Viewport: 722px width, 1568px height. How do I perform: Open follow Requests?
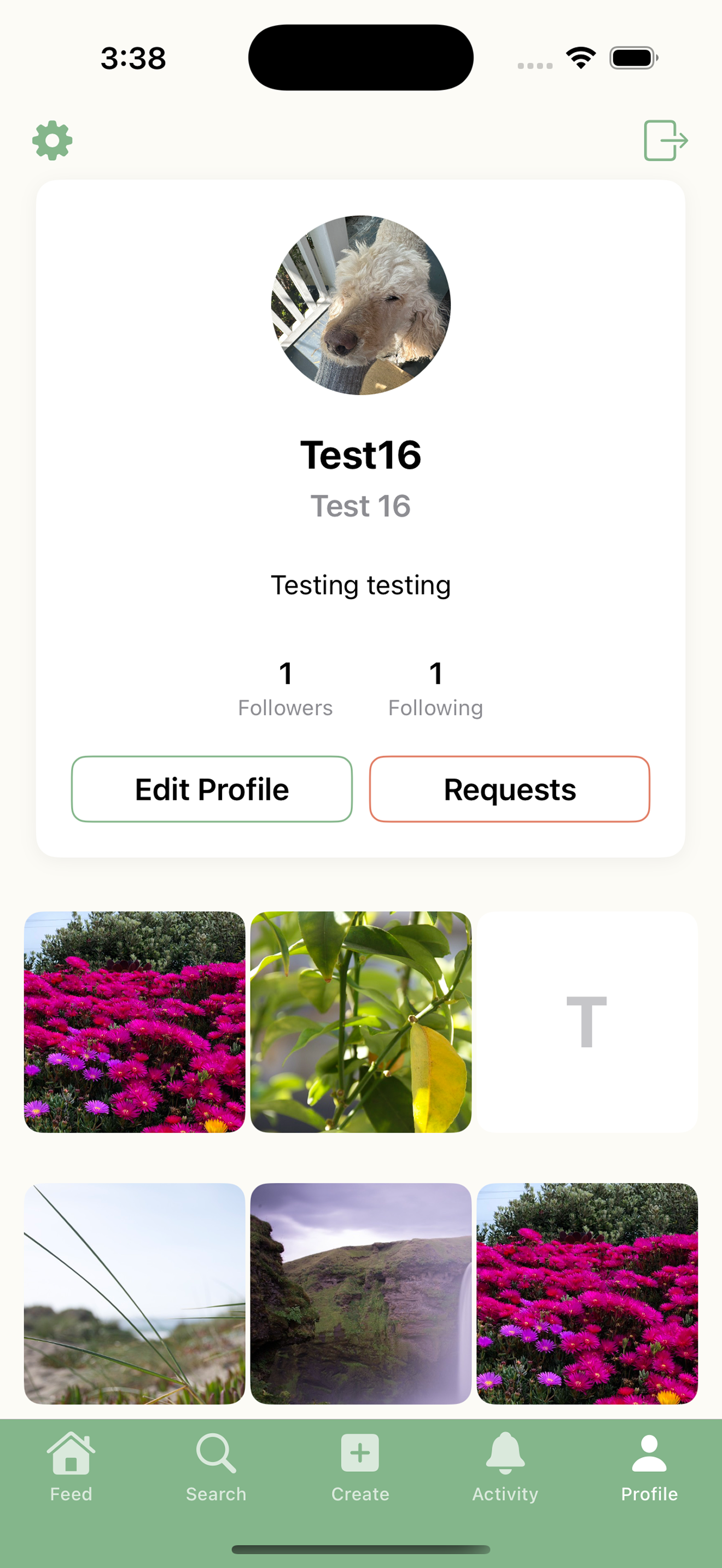(510, 789)
